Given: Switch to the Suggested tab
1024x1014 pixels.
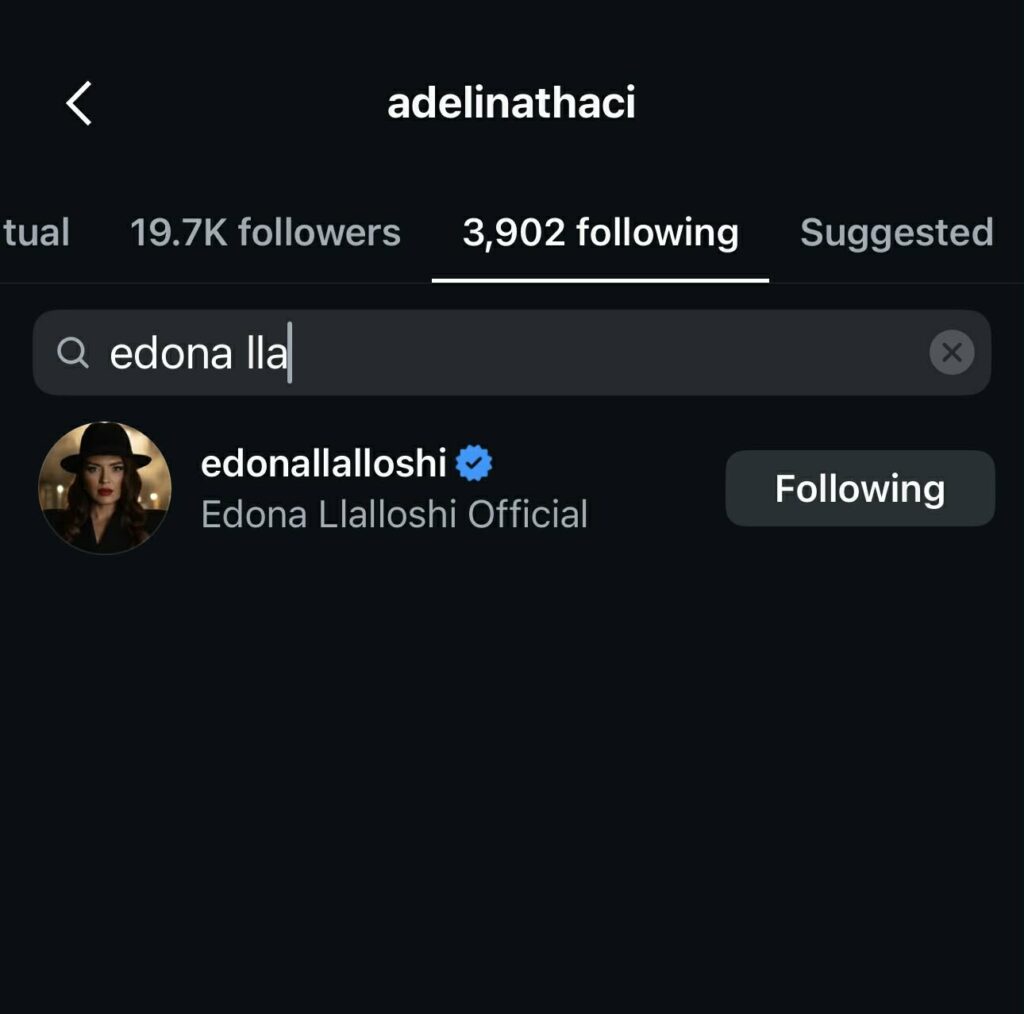Looking at the screenshot, I should (896, 233).
